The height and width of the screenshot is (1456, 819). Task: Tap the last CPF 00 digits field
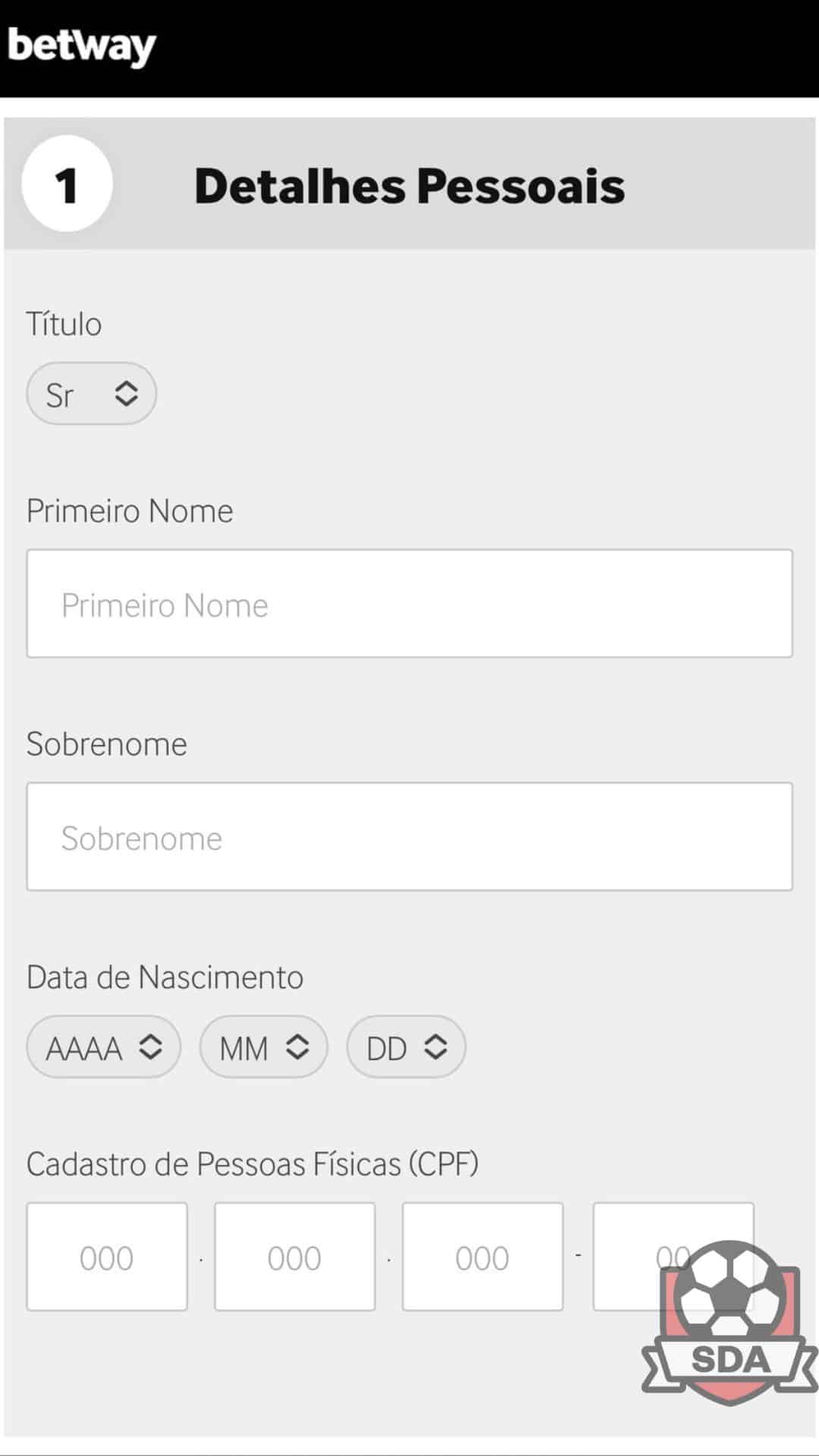tap(673, 1257)
